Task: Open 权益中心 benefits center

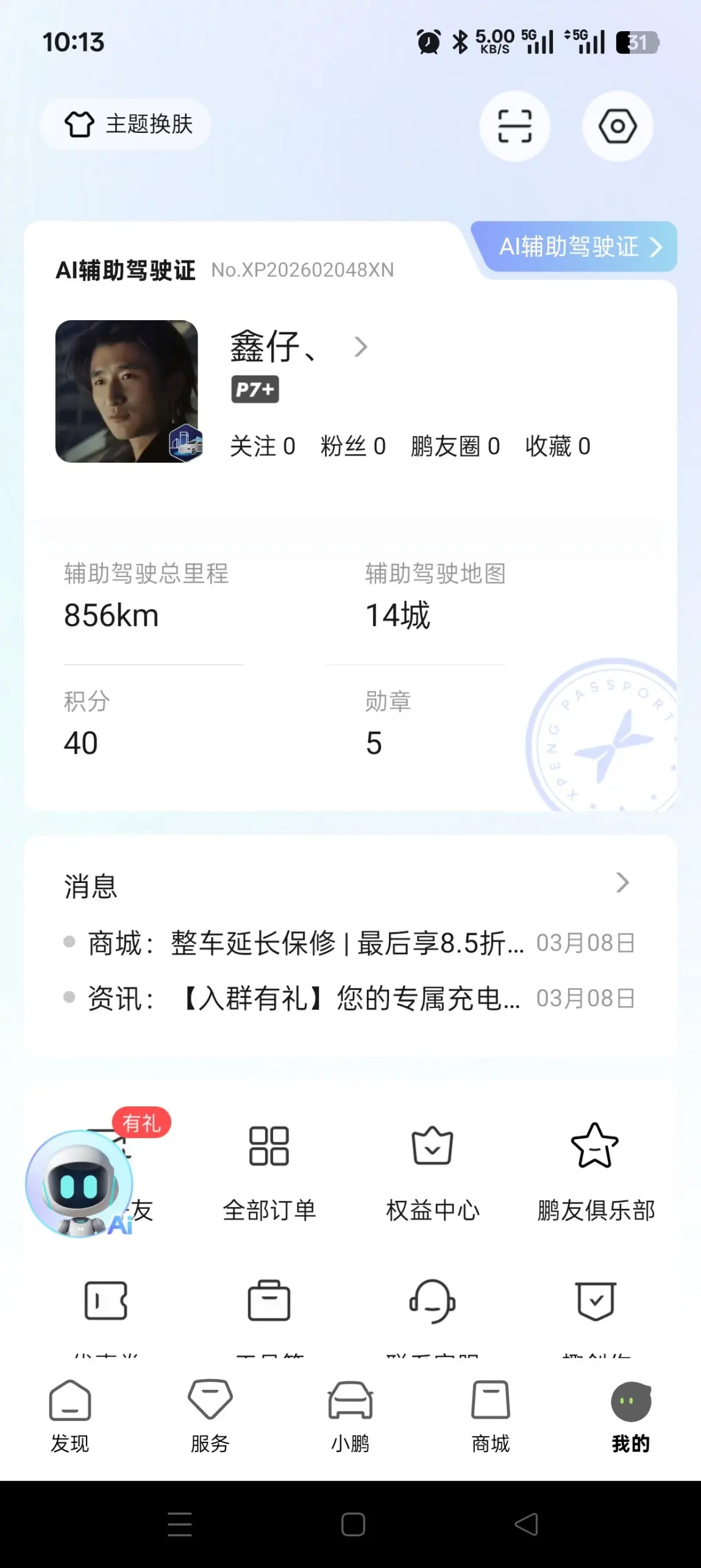Action: click(432, 1172)
